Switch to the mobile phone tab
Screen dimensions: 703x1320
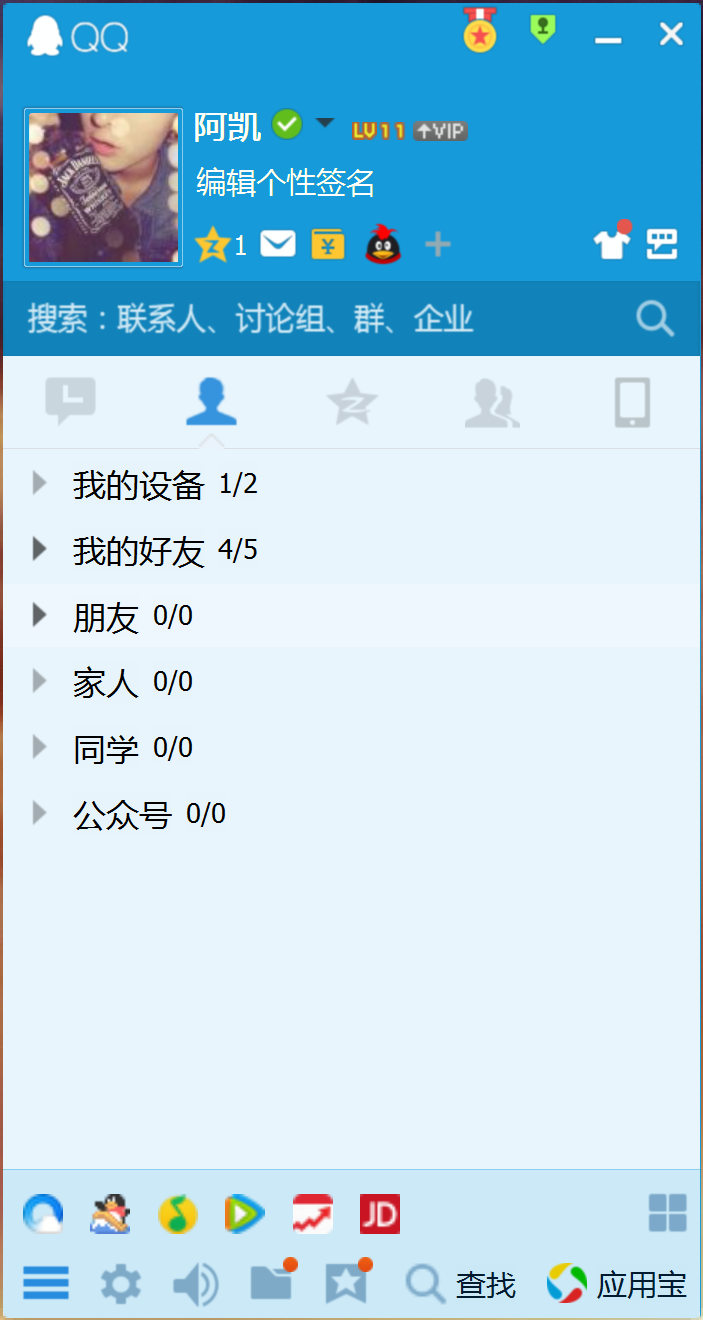pos(632,403)
